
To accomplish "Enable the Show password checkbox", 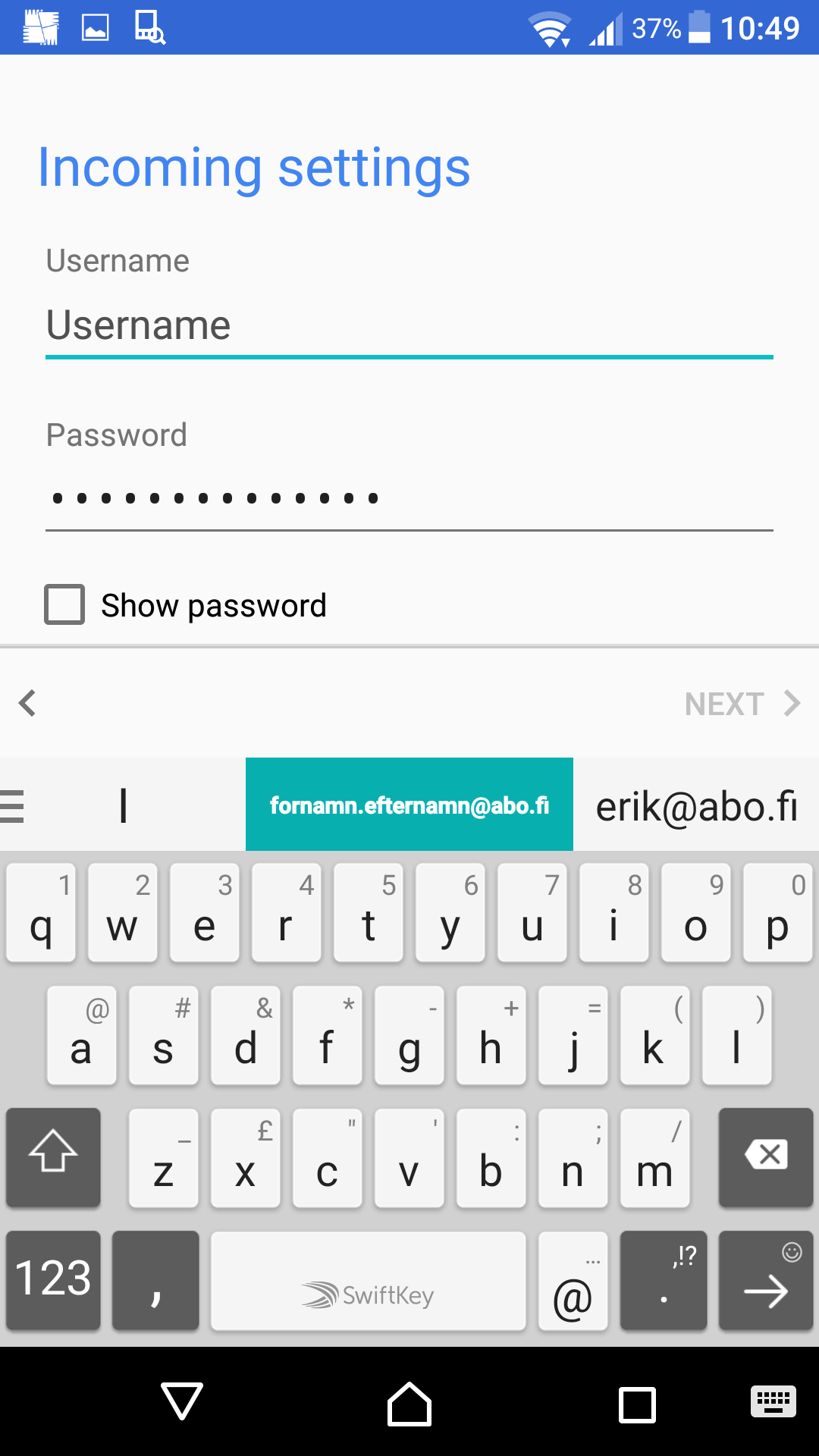I will click(64, 604).
